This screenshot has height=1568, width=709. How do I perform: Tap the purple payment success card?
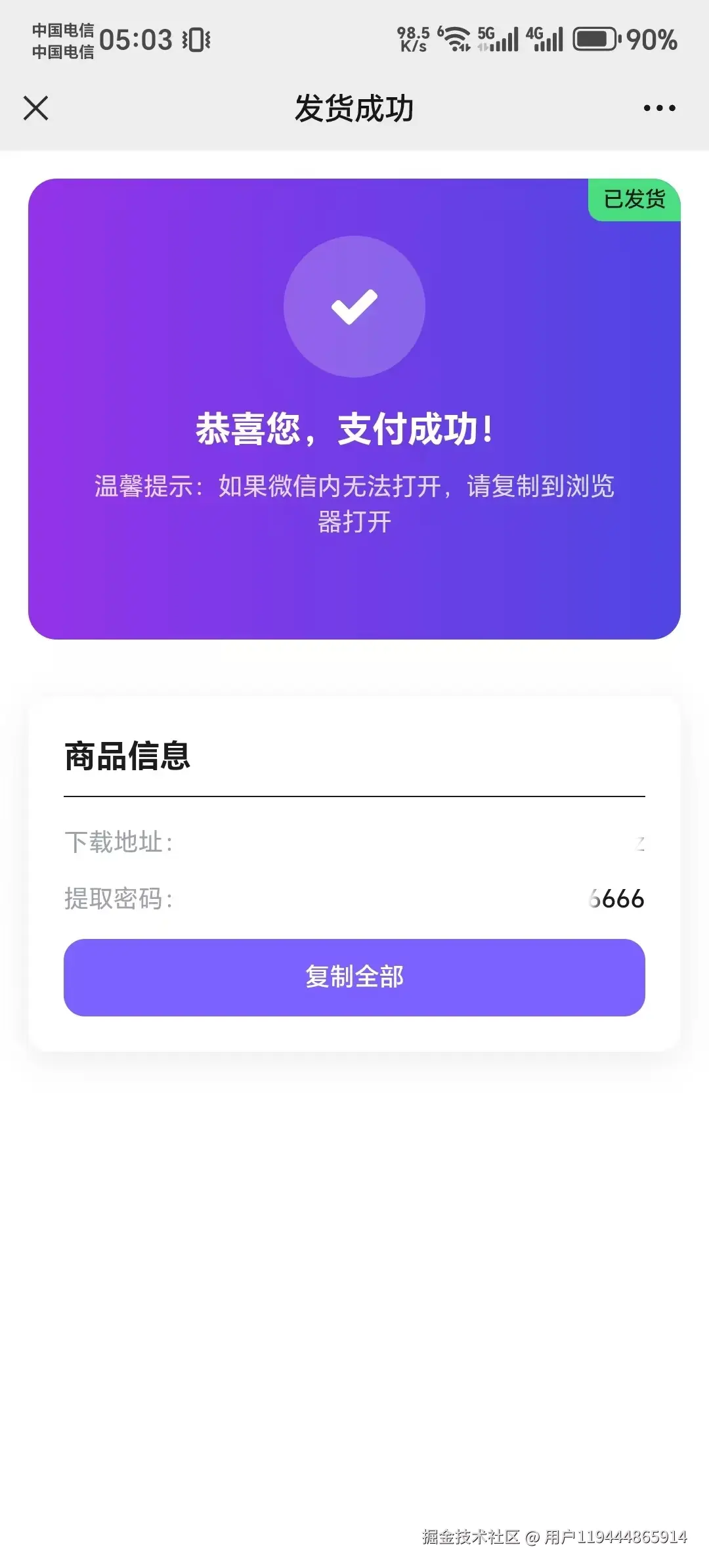tap(354, 407)
